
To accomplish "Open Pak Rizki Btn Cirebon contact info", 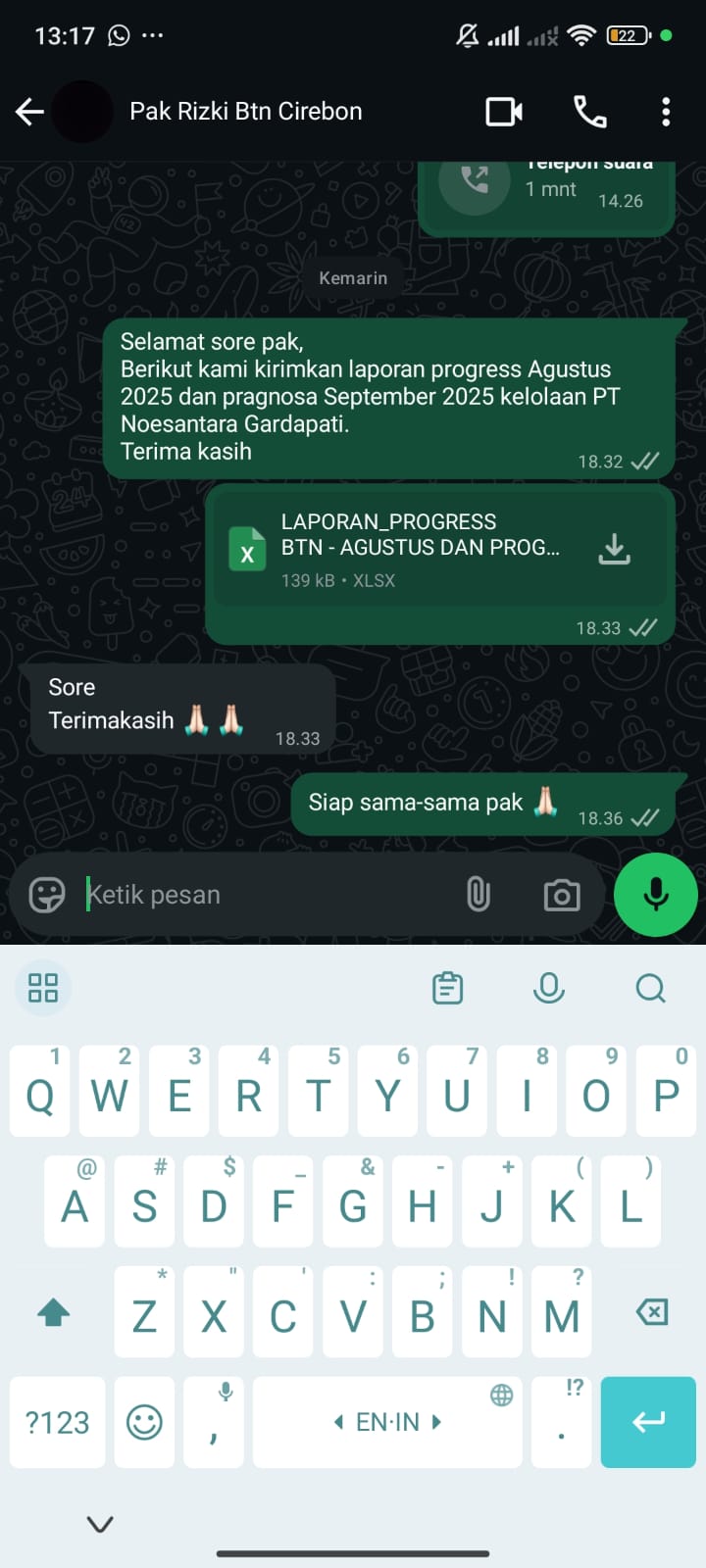I will (245, 112).
